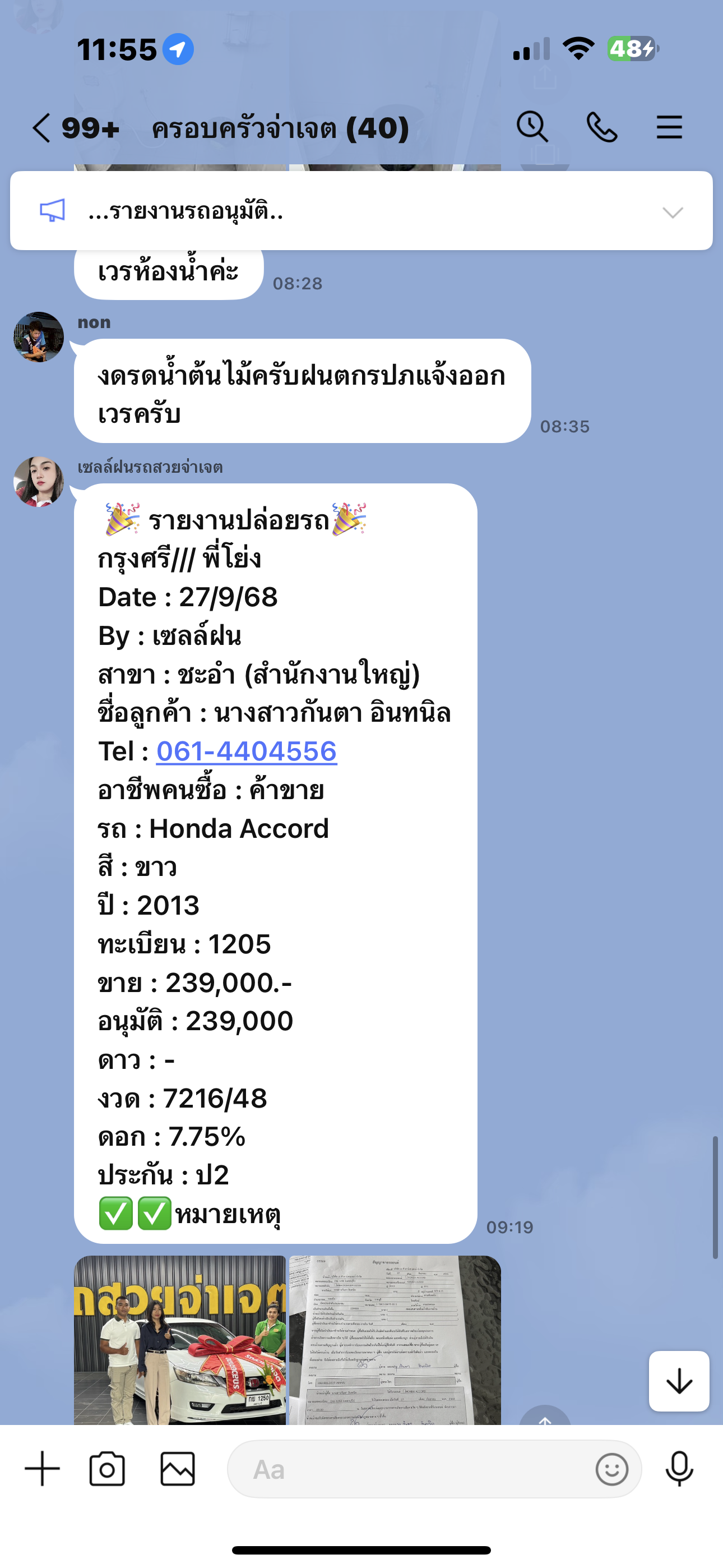Expand the pinned announcement banner
The width and height of the screenshot is (723, 1568).
[672, 212]
